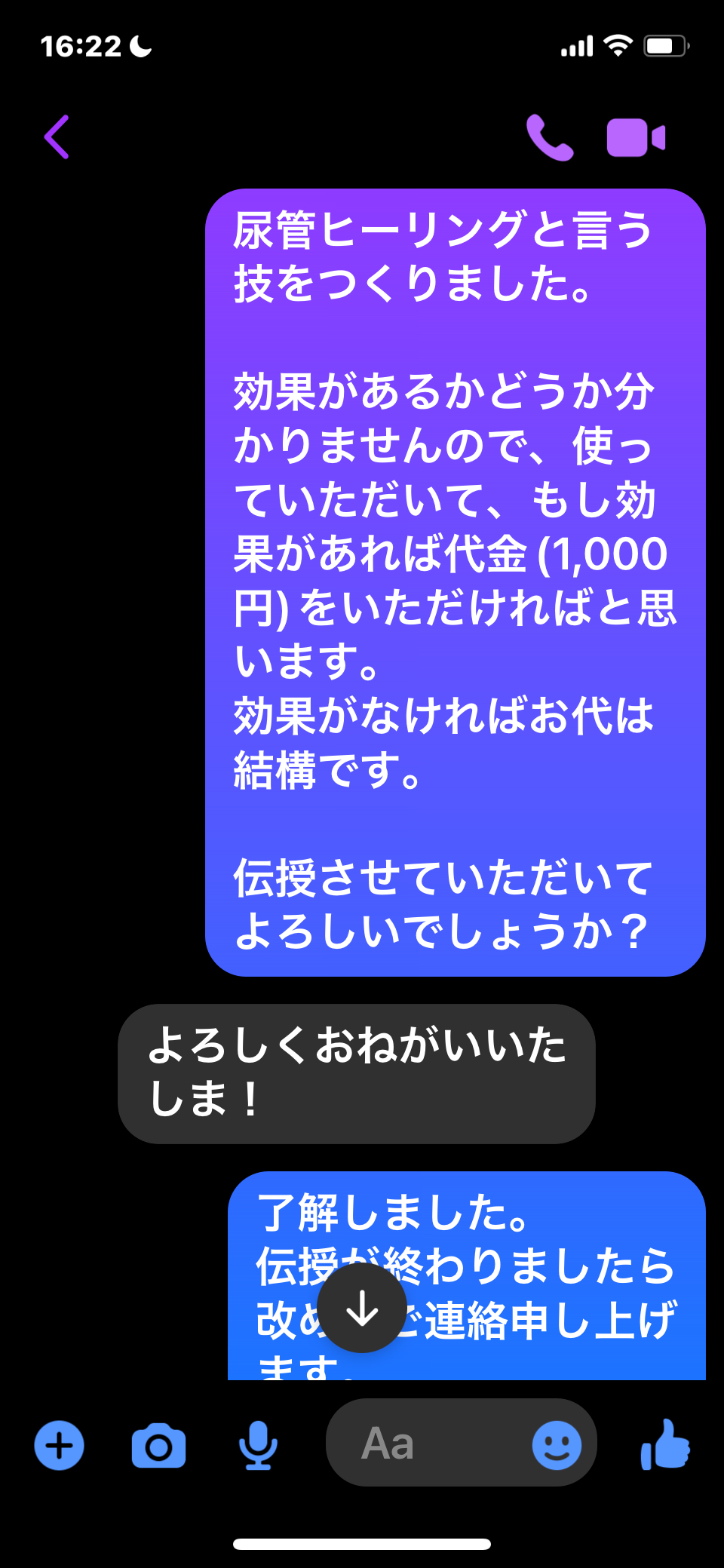Tap the Wi-Fi status icon
The image size is (724, 1568).
(617, 45)
